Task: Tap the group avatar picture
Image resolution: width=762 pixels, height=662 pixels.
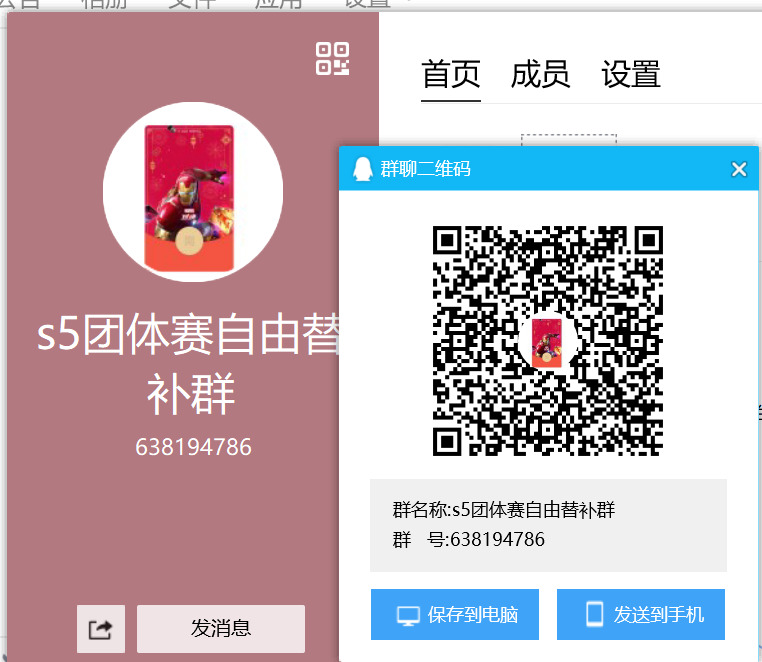Action: pyautogui.click(x=192, y=192)
